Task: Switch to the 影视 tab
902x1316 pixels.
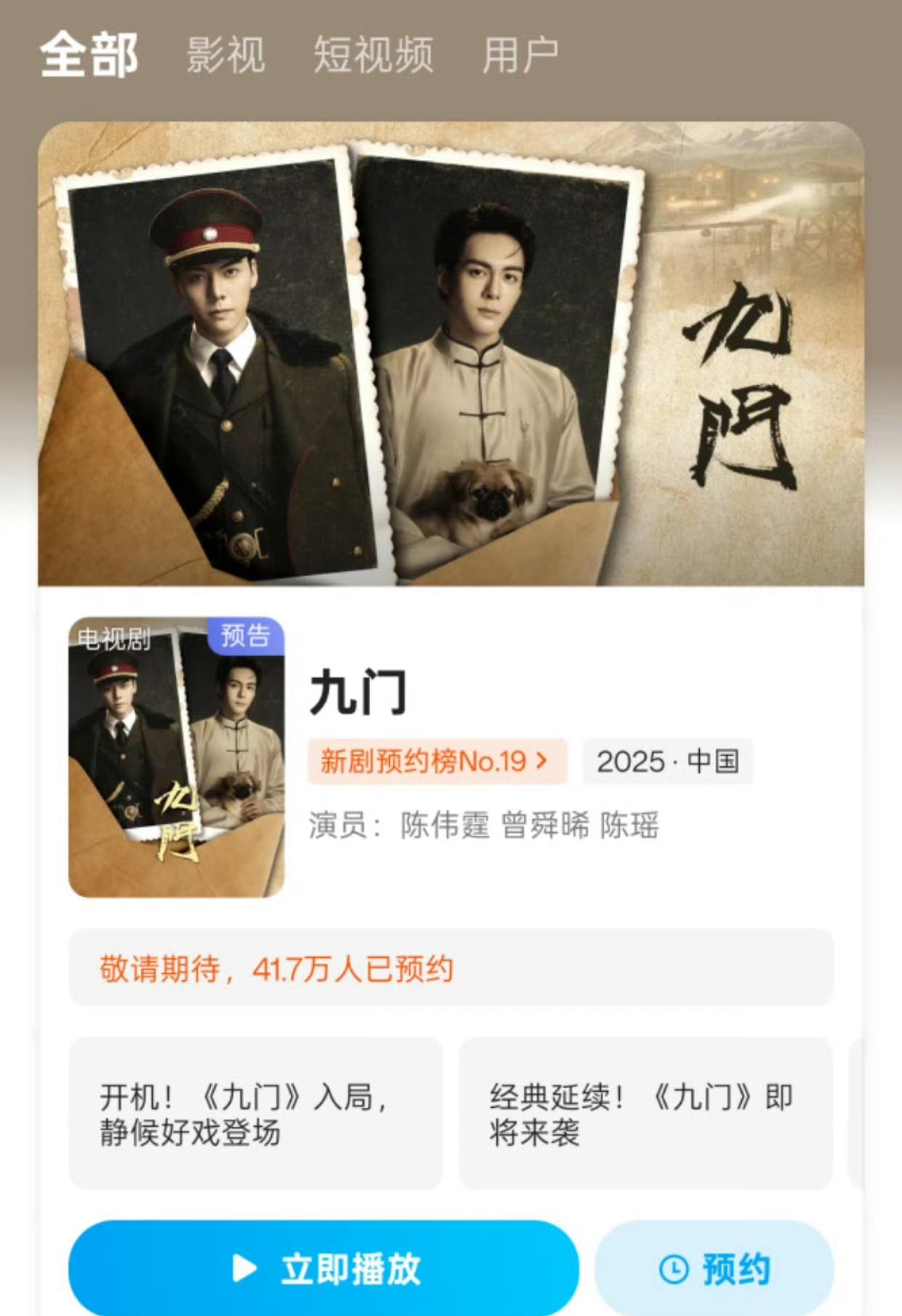Action: [225, 55]
